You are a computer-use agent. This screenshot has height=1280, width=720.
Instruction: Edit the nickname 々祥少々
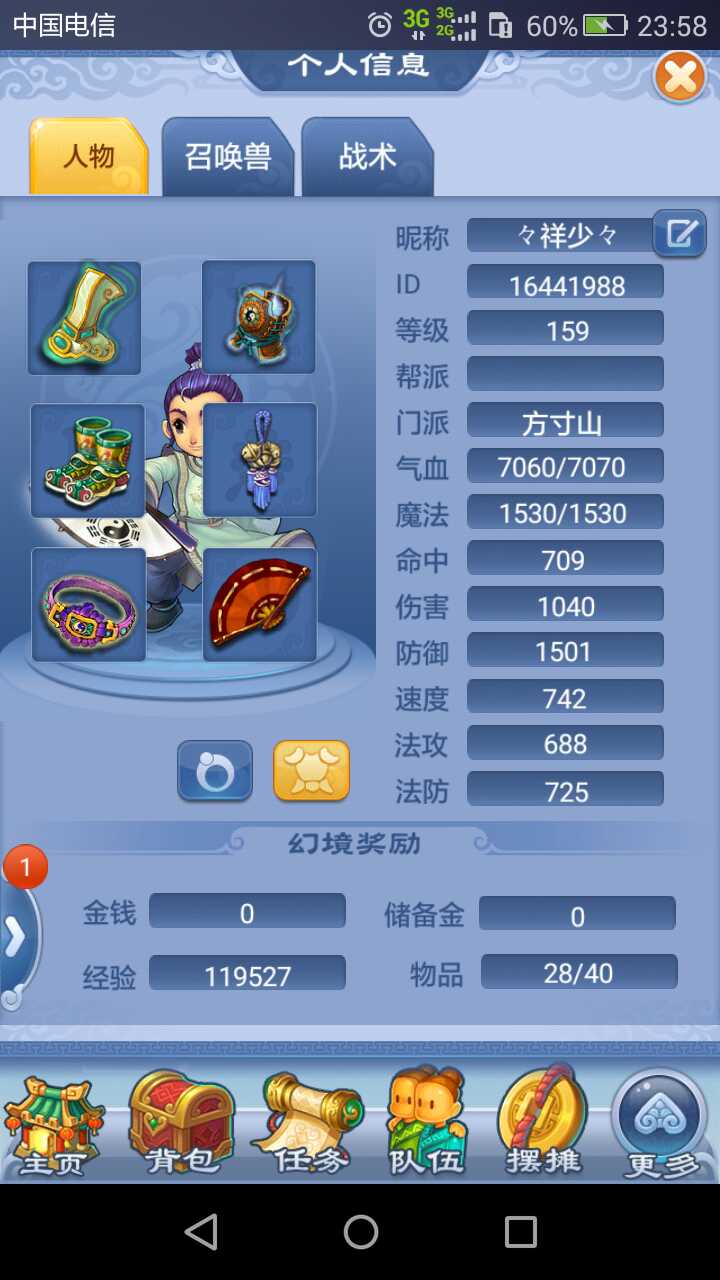pyautogui.click(x=680, y=234)
